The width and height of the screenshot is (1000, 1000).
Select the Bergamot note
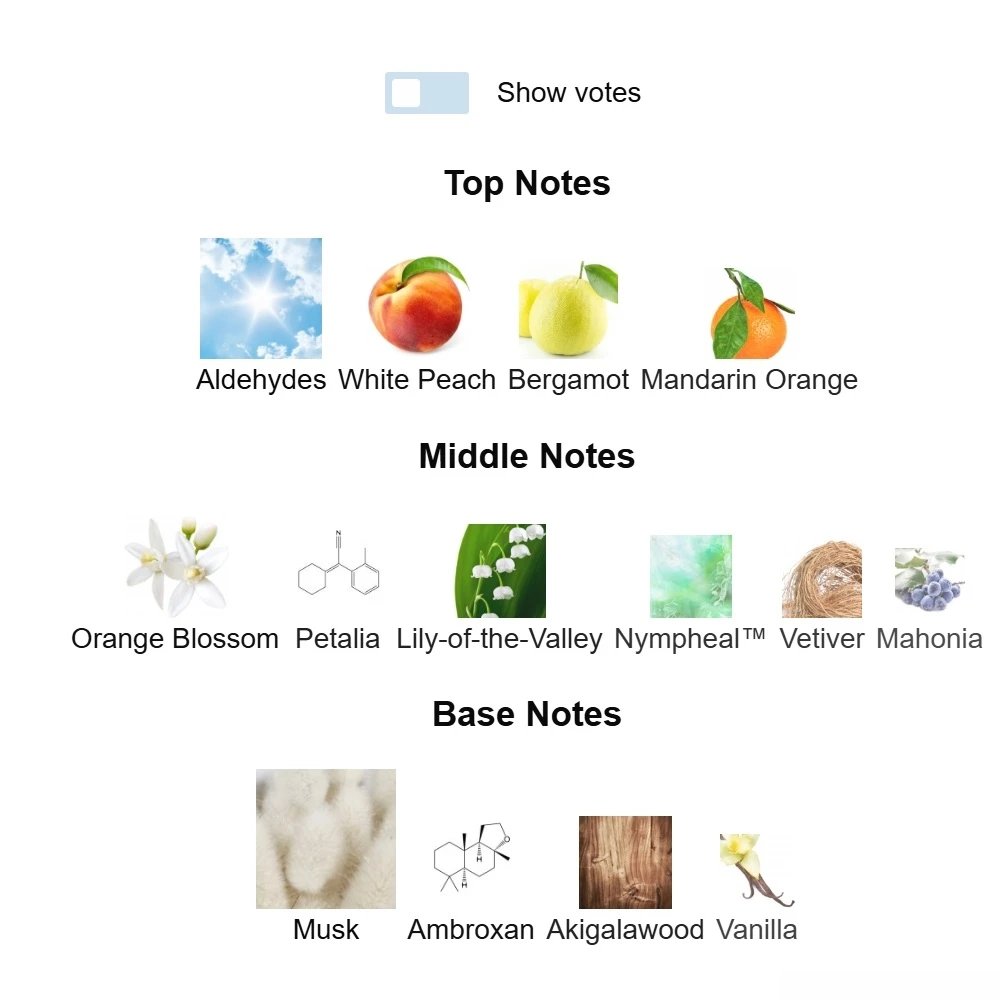click(568, 310)
